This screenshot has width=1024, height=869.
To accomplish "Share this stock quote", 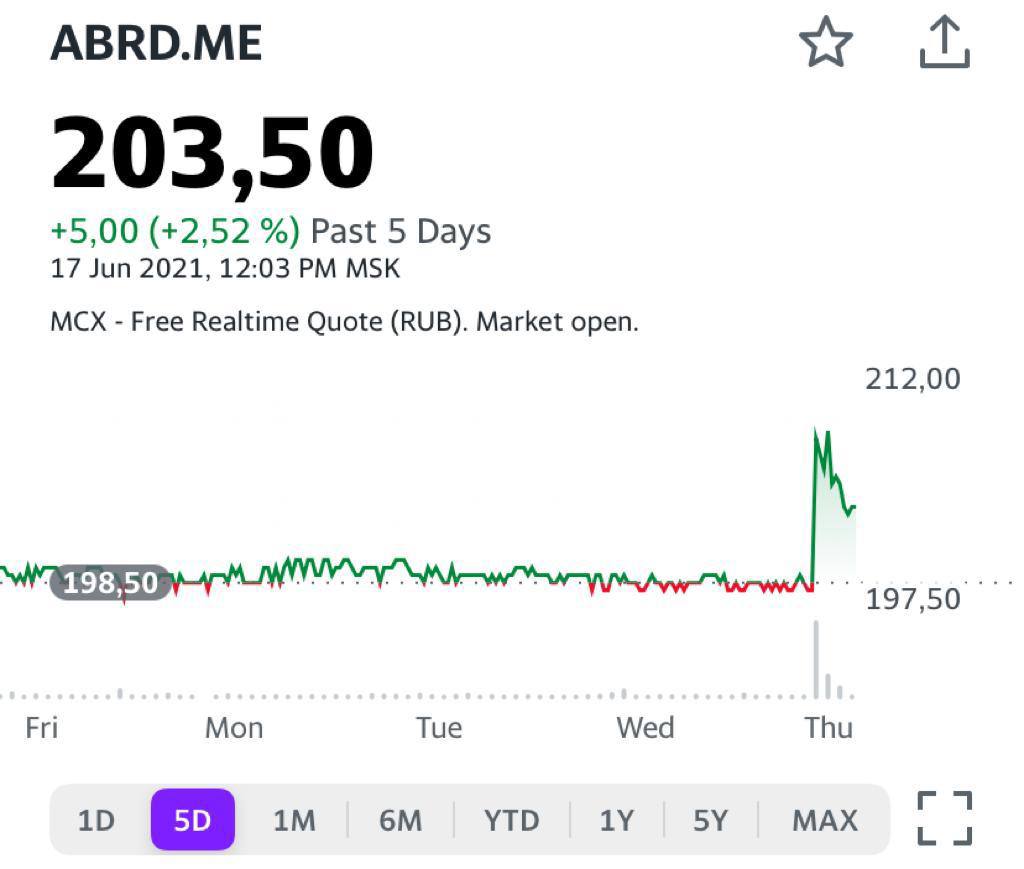I will tap(944, 43).
